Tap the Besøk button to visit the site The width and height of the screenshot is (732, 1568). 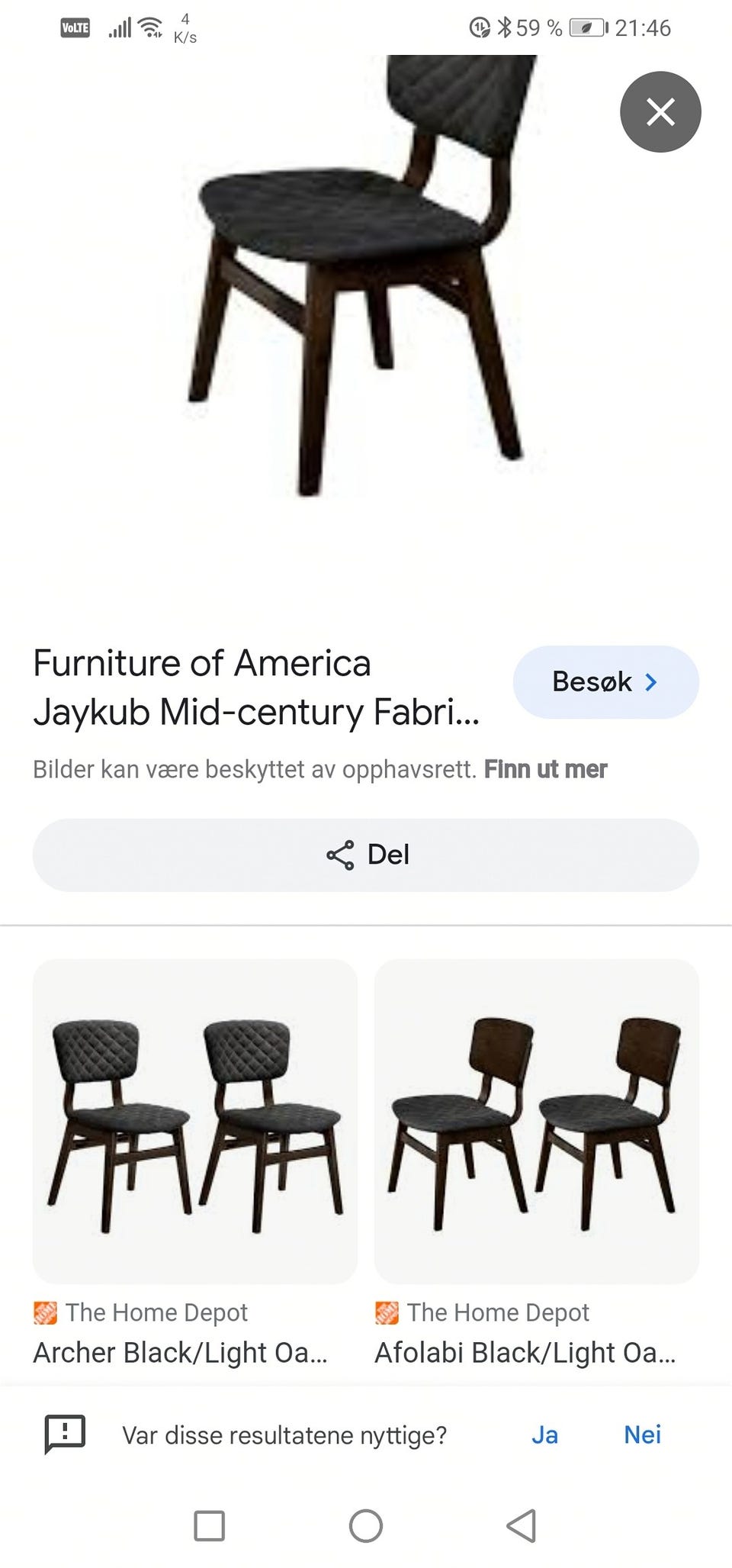tap(605, 681)
